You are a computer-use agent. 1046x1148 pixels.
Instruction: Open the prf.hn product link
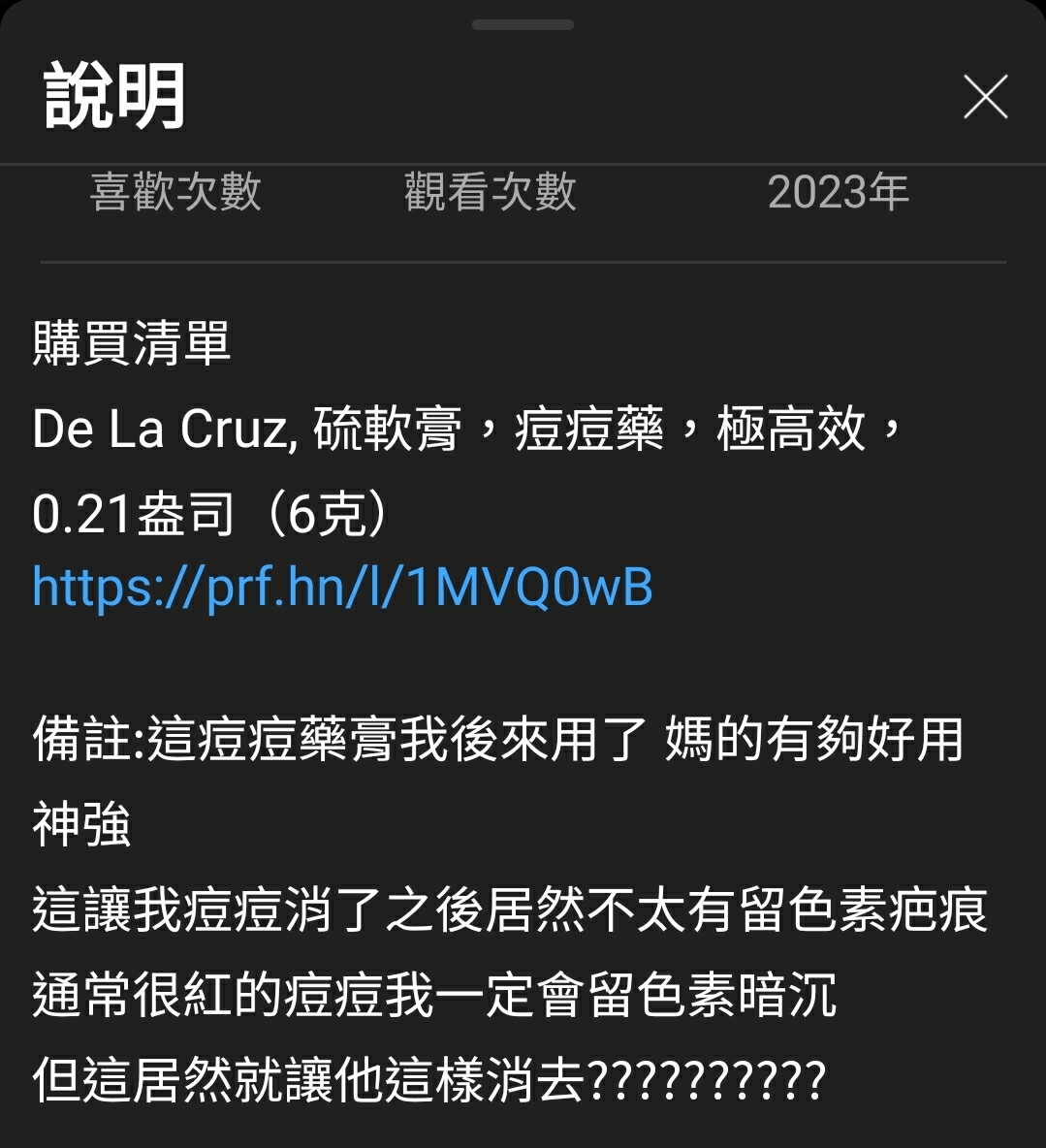pos(342,588)
